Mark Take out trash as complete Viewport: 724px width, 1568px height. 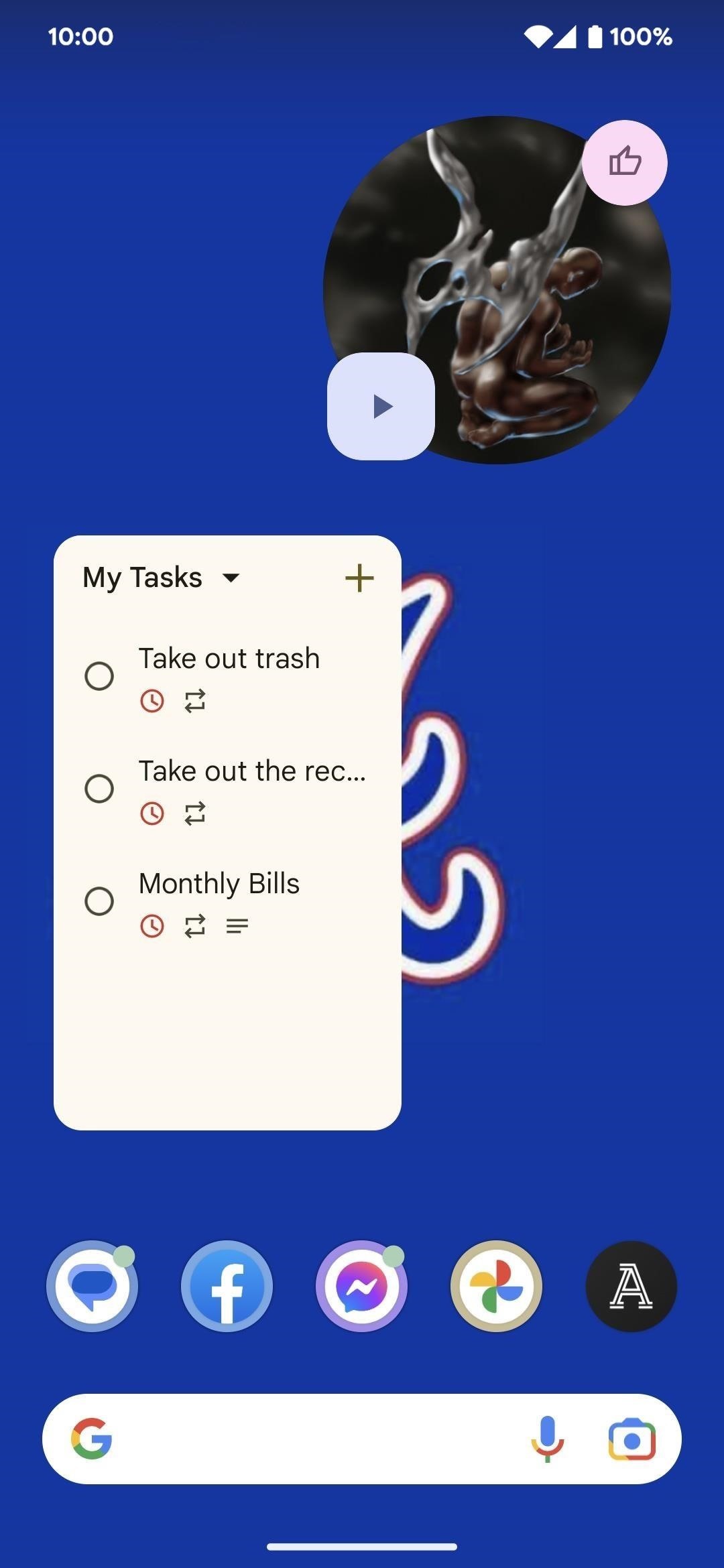99,675
